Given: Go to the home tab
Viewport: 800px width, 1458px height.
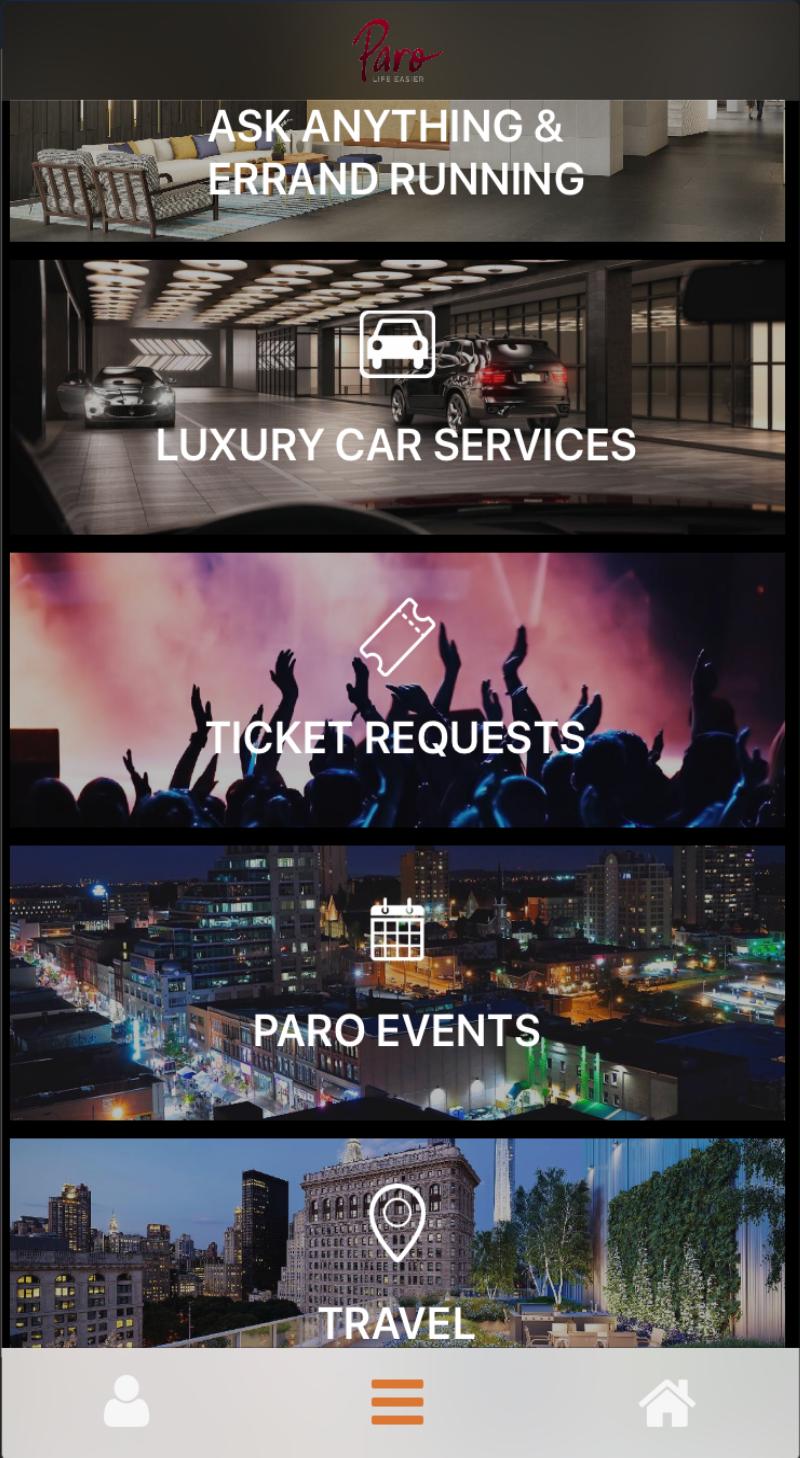Looking at the screenshot, I should [667, 1402].
